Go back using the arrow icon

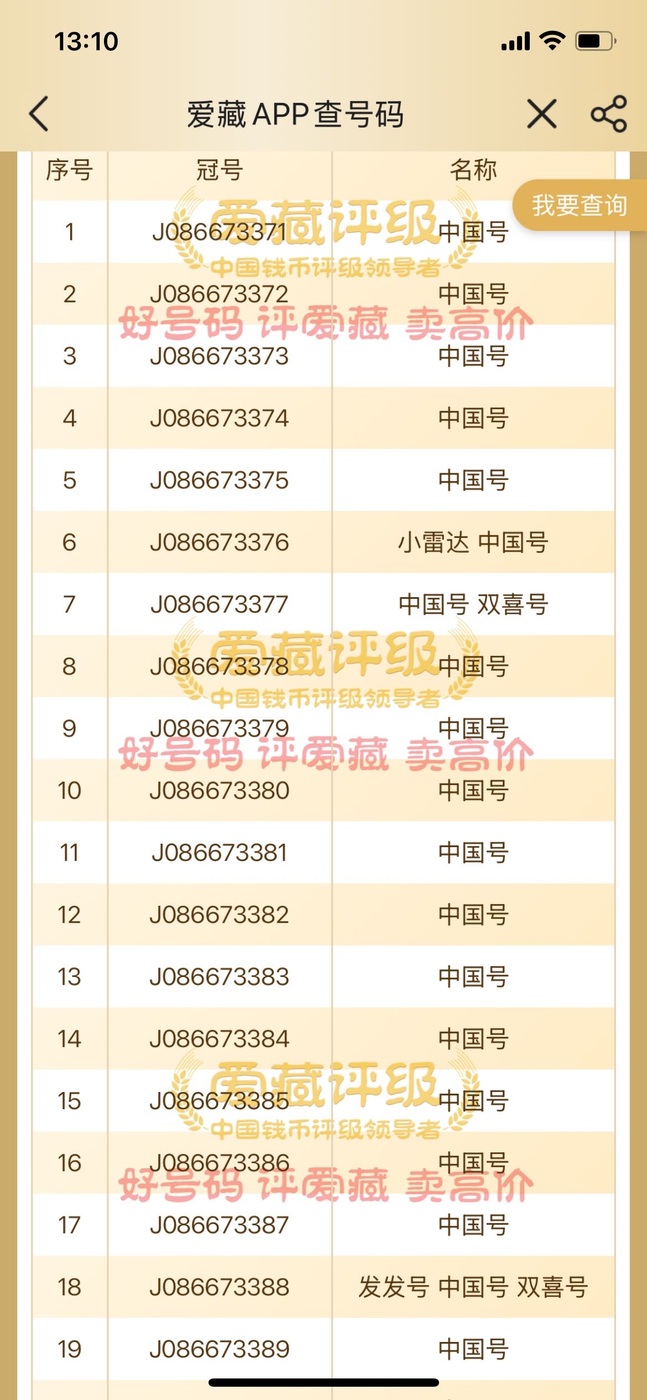(38, 114)
